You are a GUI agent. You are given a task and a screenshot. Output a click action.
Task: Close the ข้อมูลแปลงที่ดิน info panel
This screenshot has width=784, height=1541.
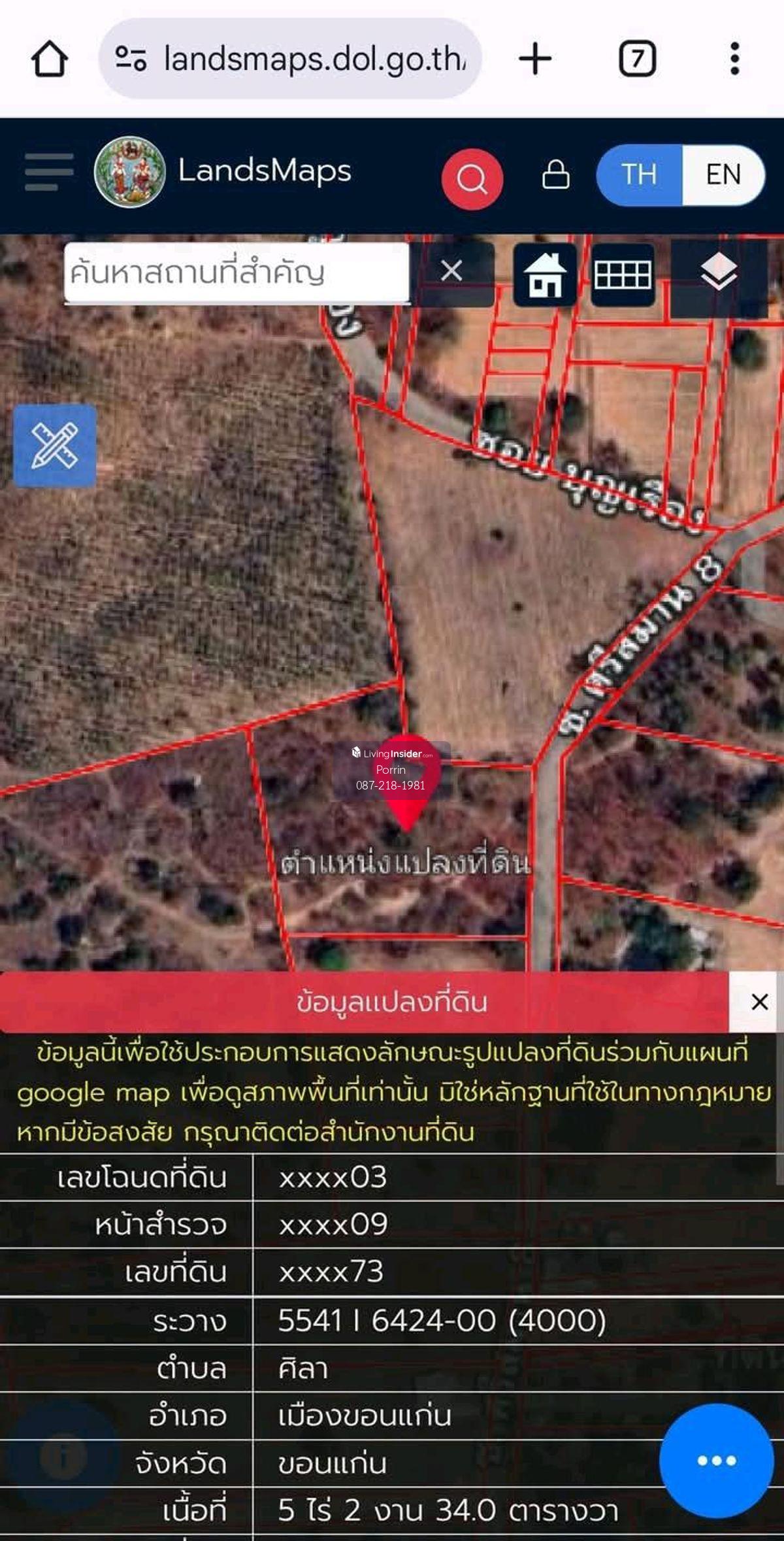pyautogui.click(x=759, y=1002)
